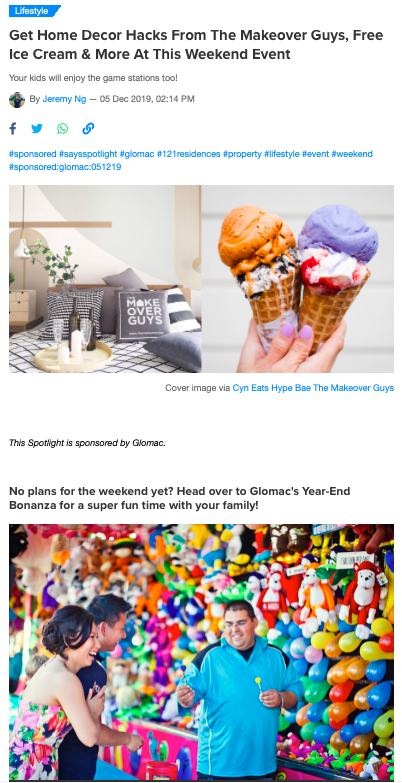Open the #weekend hashtag
Viewport: 402px width, 783px height.
[x=352, y=154]
